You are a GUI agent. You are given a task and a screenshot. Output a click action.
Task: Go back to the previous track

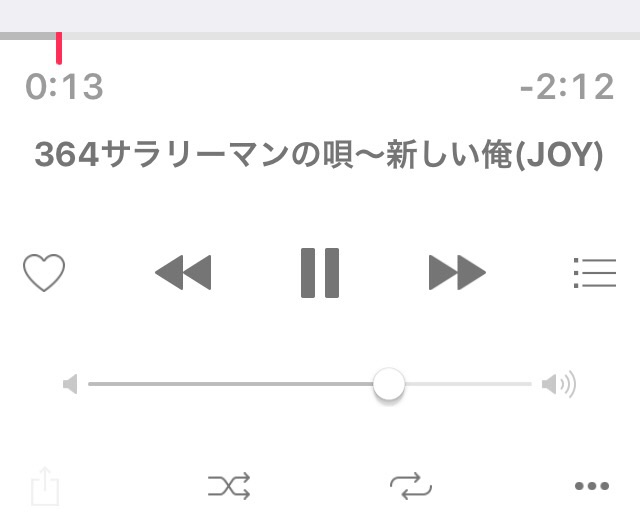click(x=183, y=272)
